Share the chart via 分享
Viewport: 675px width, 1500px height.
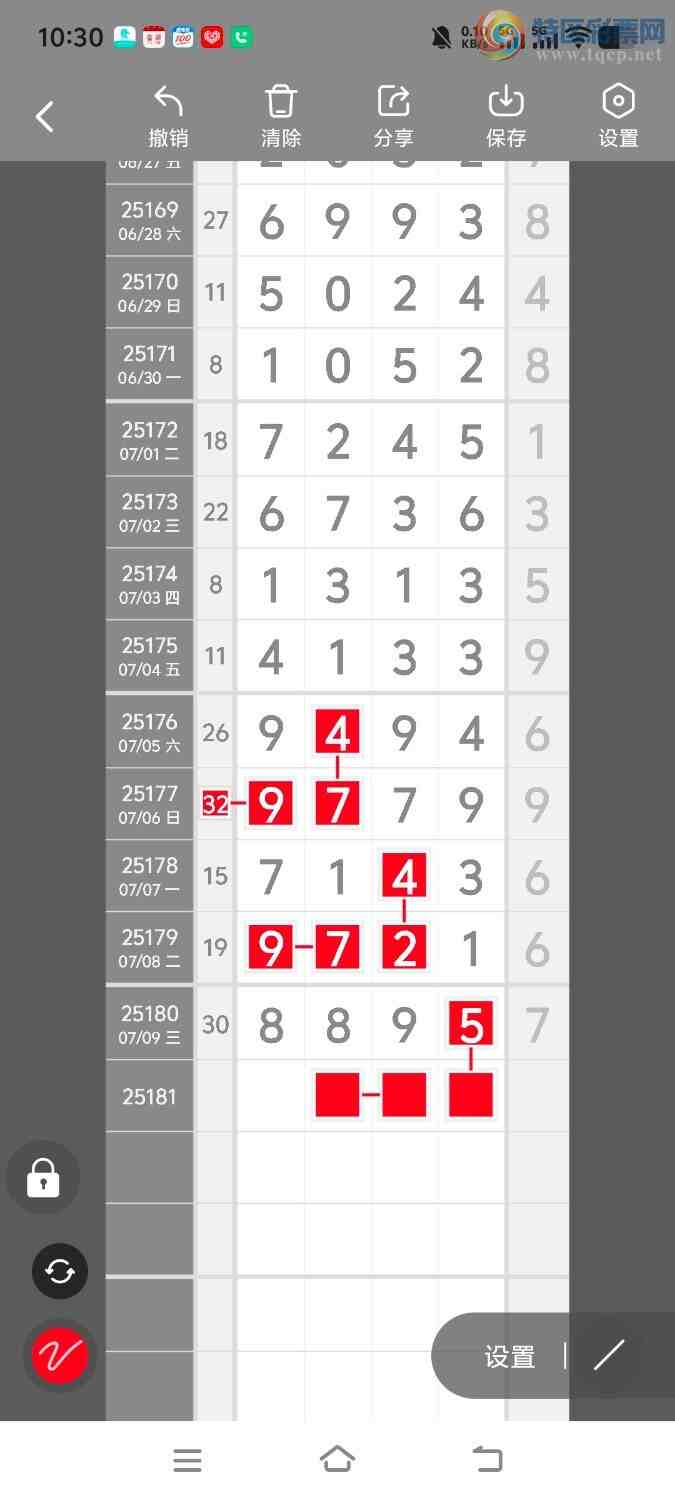[x=394, y=117]
